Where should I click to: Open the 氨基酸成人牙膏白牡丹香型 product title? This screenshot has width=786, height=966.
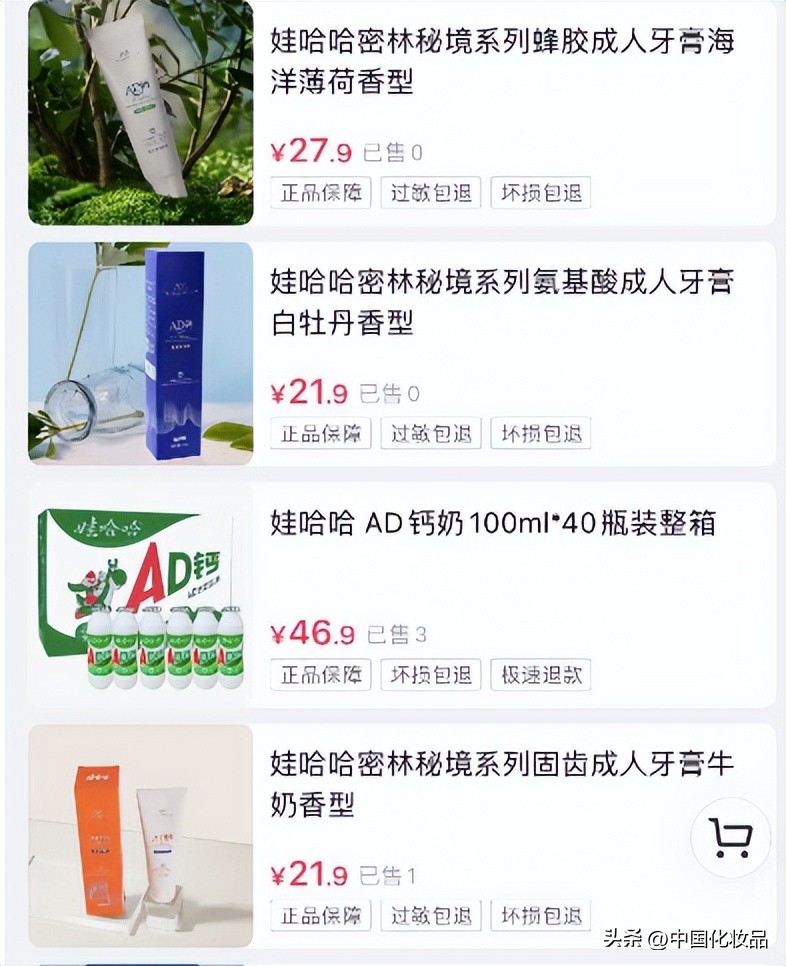tap(500, 305)
